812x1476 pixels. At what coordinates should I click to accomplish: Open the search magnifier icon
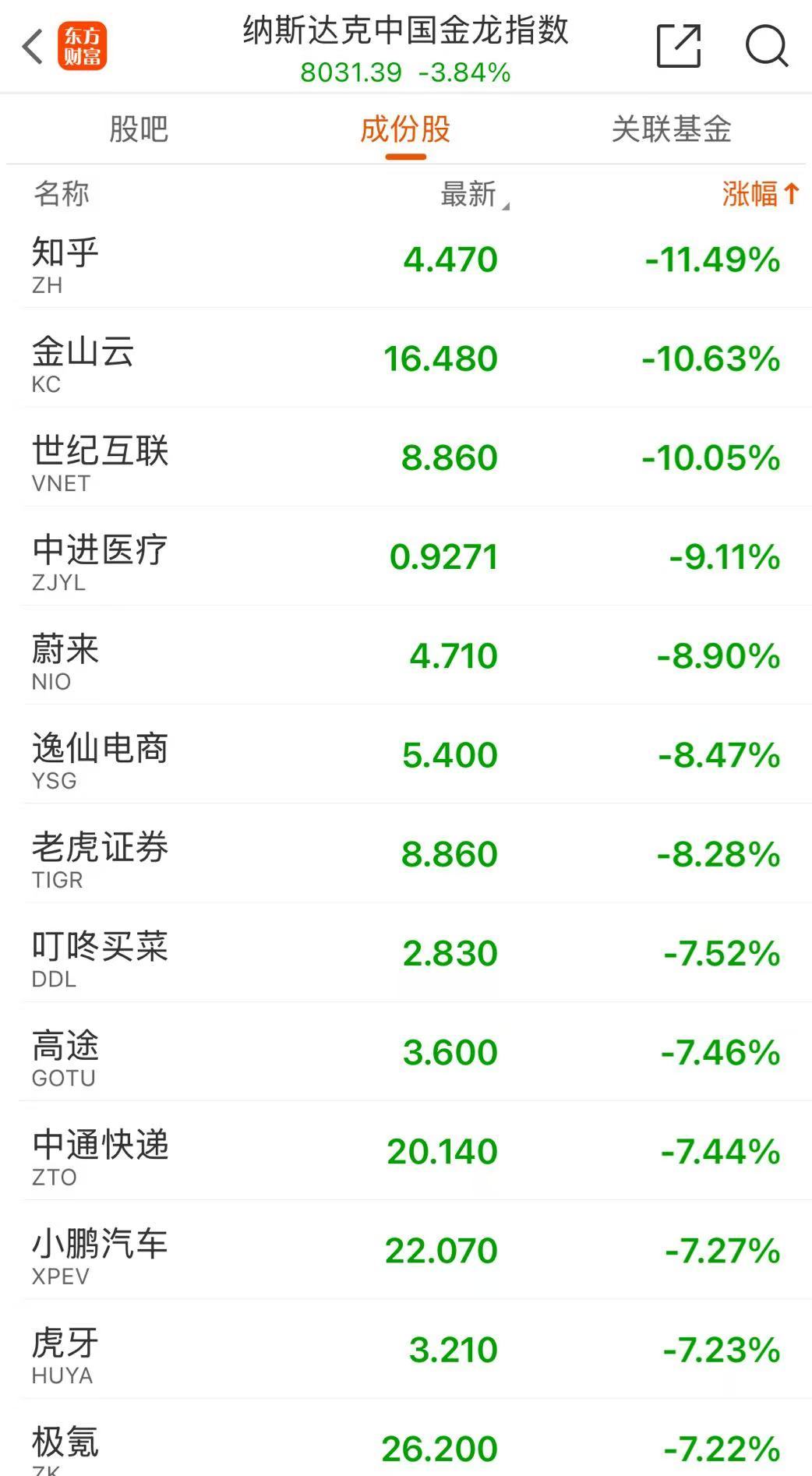pyautogui.click(x=767, y=47)
